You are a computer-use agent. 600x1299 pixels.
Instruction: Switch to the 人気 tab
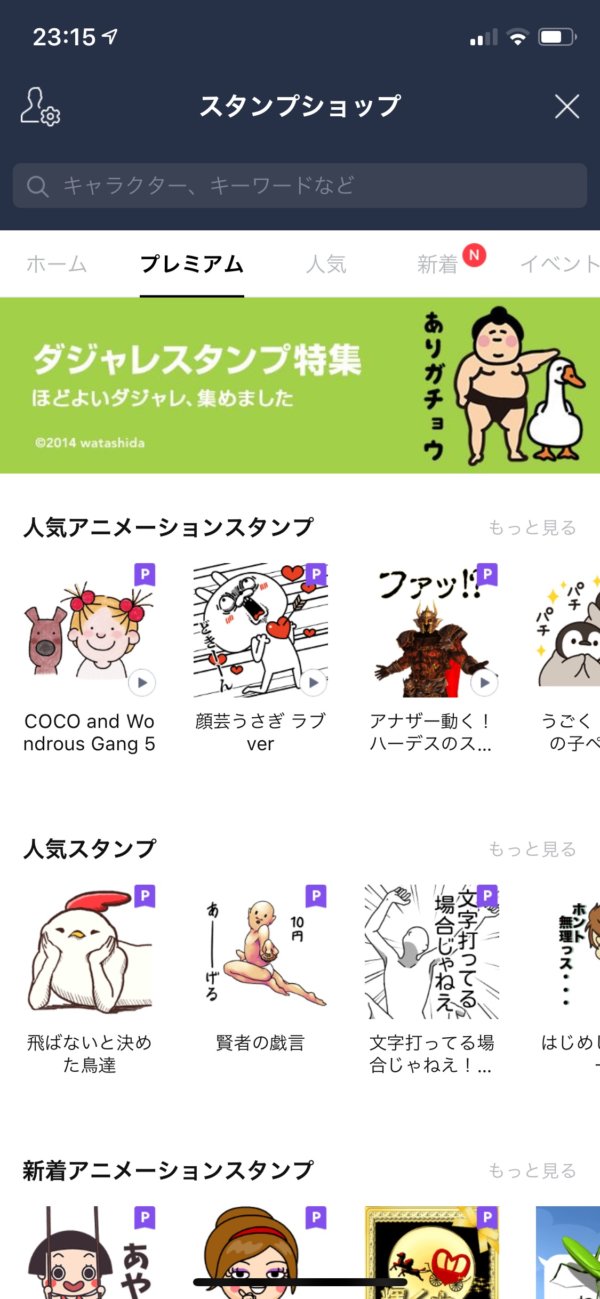pyautogui.click(x=326, y=264)
